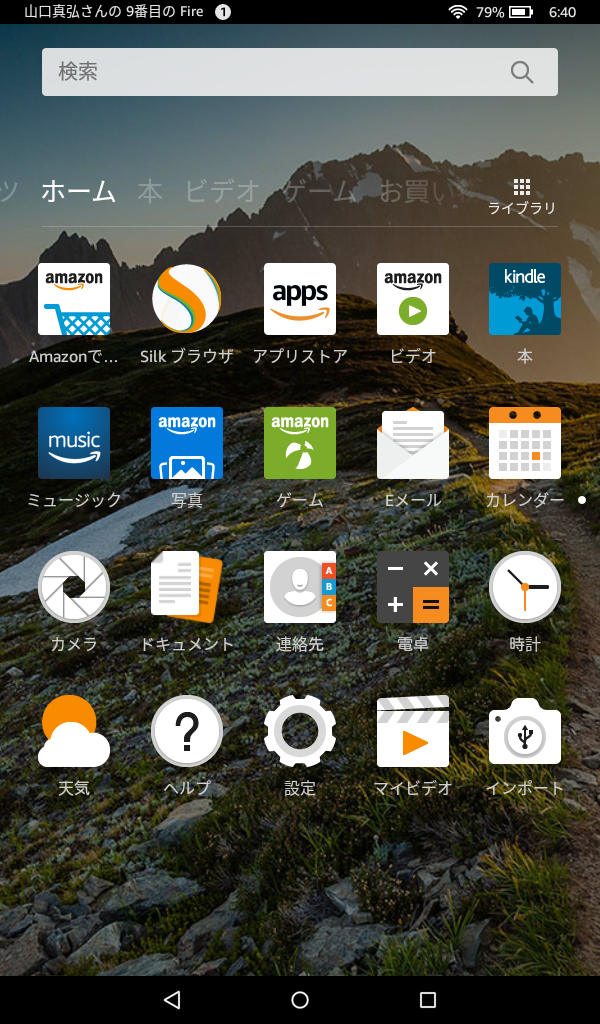Launch the ミュージック music app
This screenshot has width=600, height=1024.
point(74,443)
